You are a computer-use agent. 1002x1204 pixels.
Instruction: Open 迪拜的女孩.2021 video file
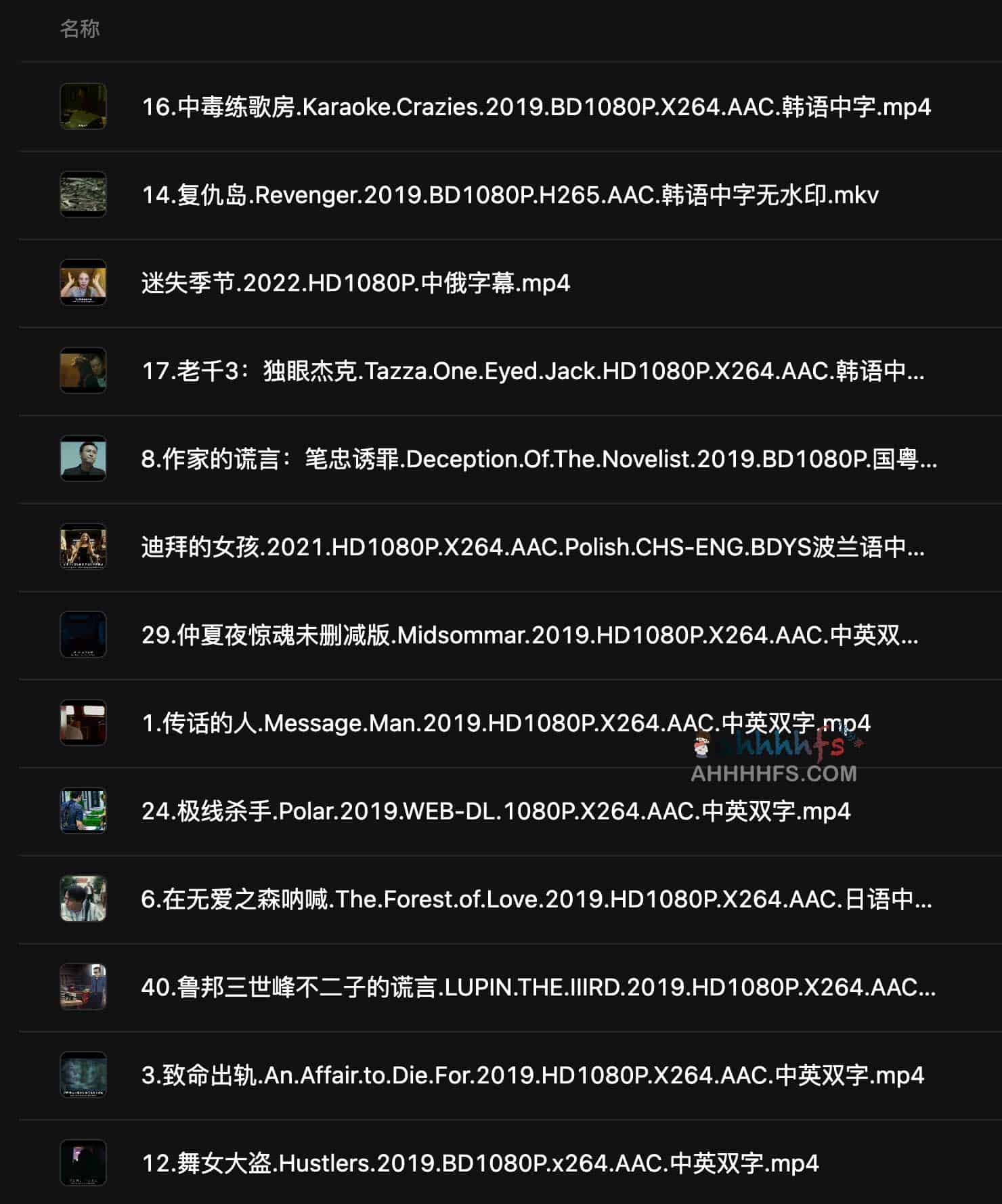click(x=532, y=547)
